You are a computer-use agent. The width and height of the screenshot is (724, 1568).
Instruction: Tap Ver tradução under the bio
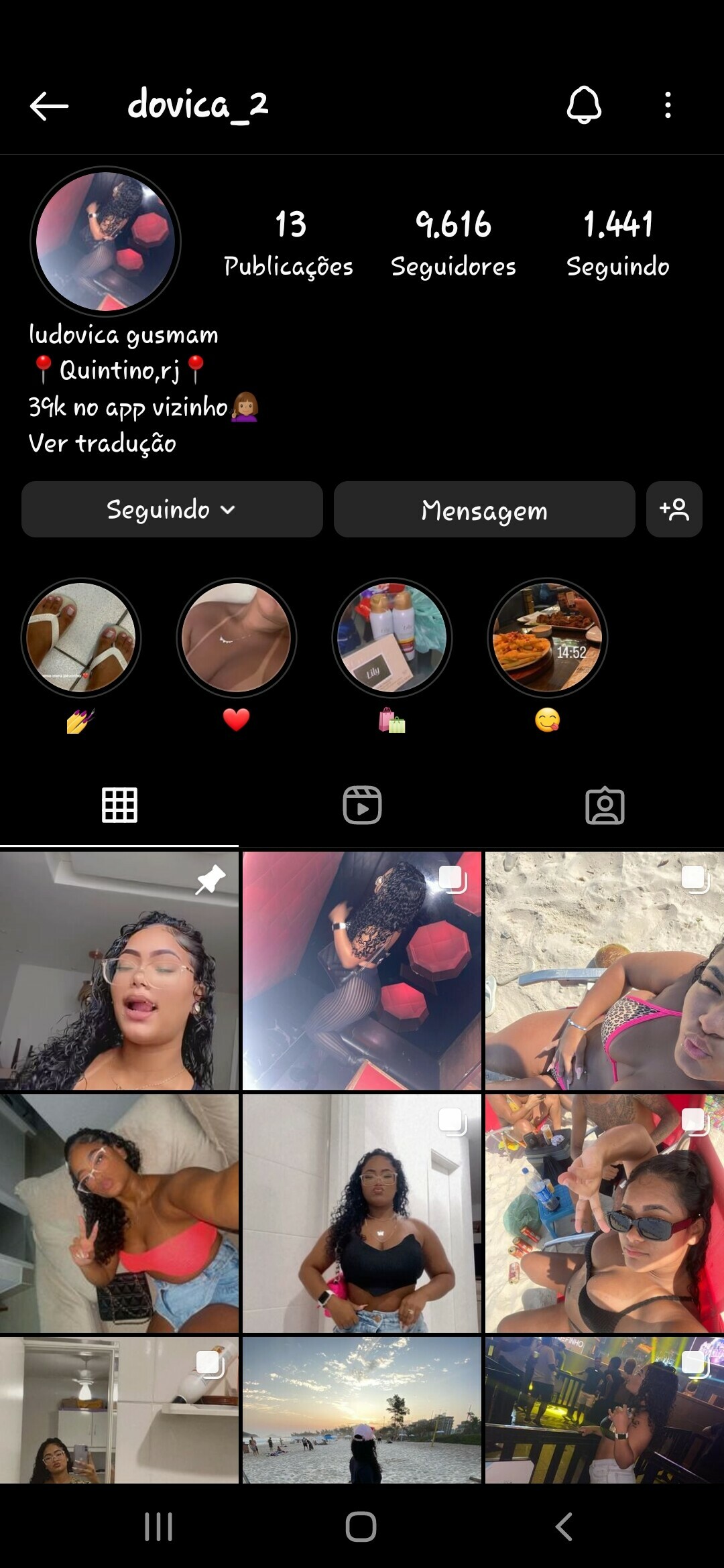point(102,443)
